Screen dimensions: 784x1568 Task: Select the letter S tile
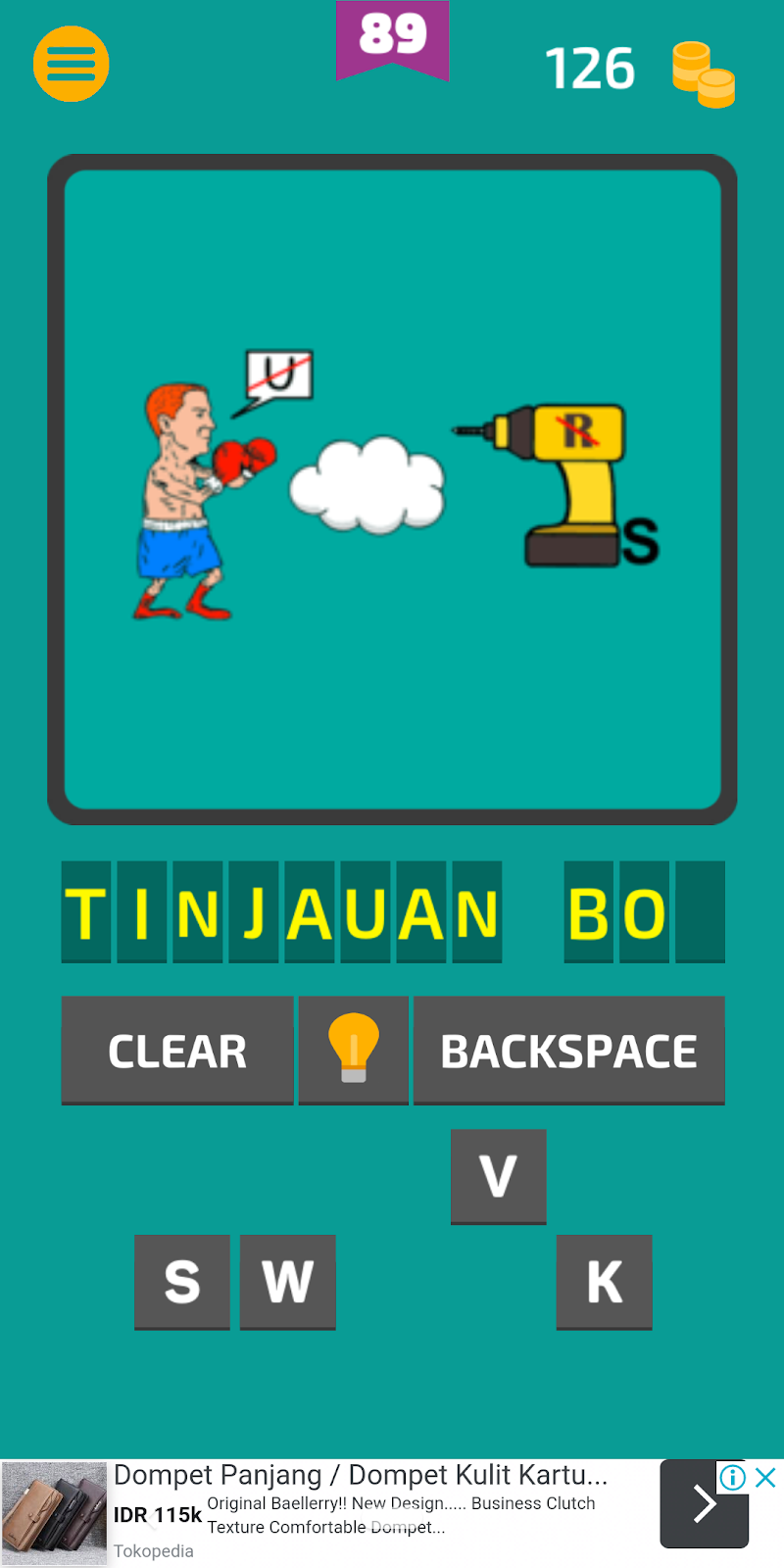click(x=182, y=1282)
